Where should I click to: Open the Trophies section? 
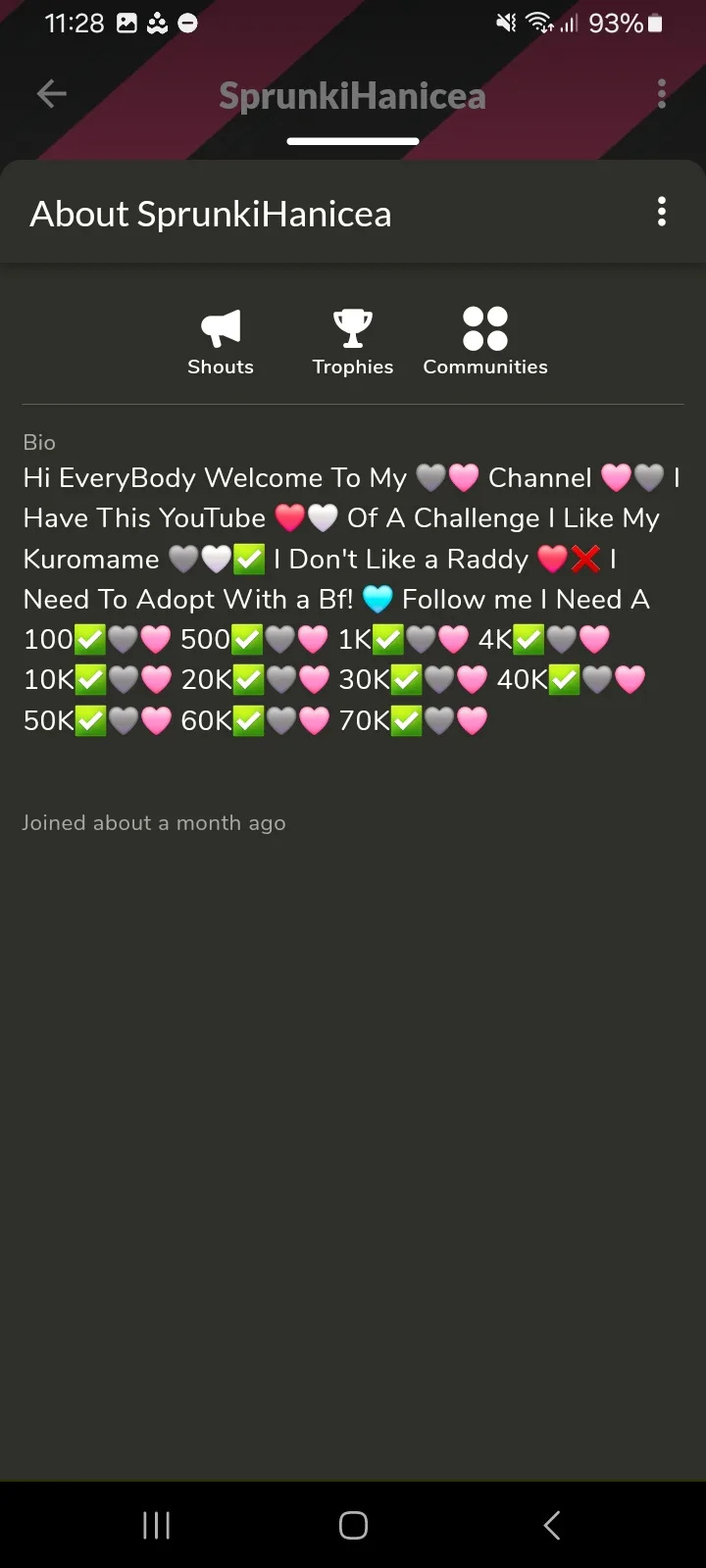(353, 342)
